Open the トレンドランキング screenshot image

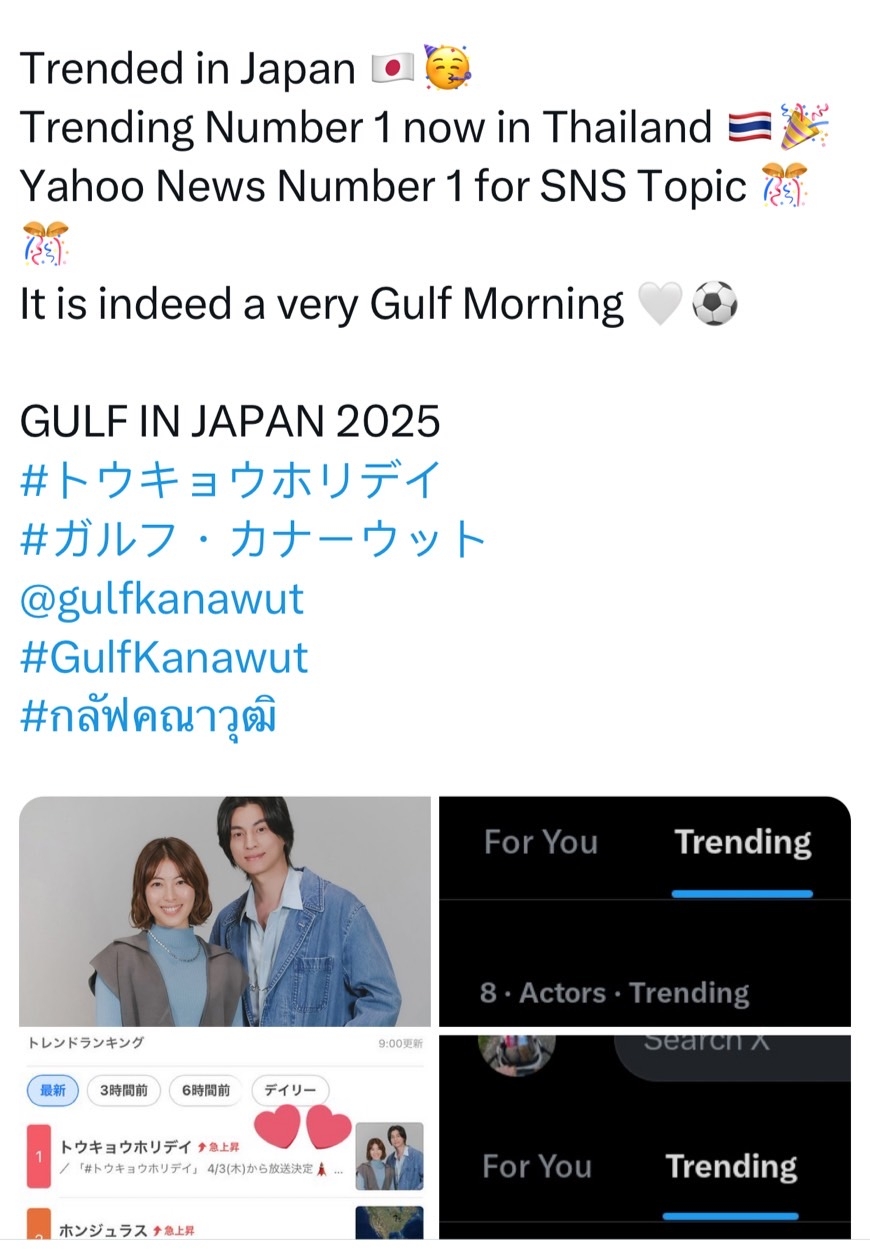pos(225,1137)
